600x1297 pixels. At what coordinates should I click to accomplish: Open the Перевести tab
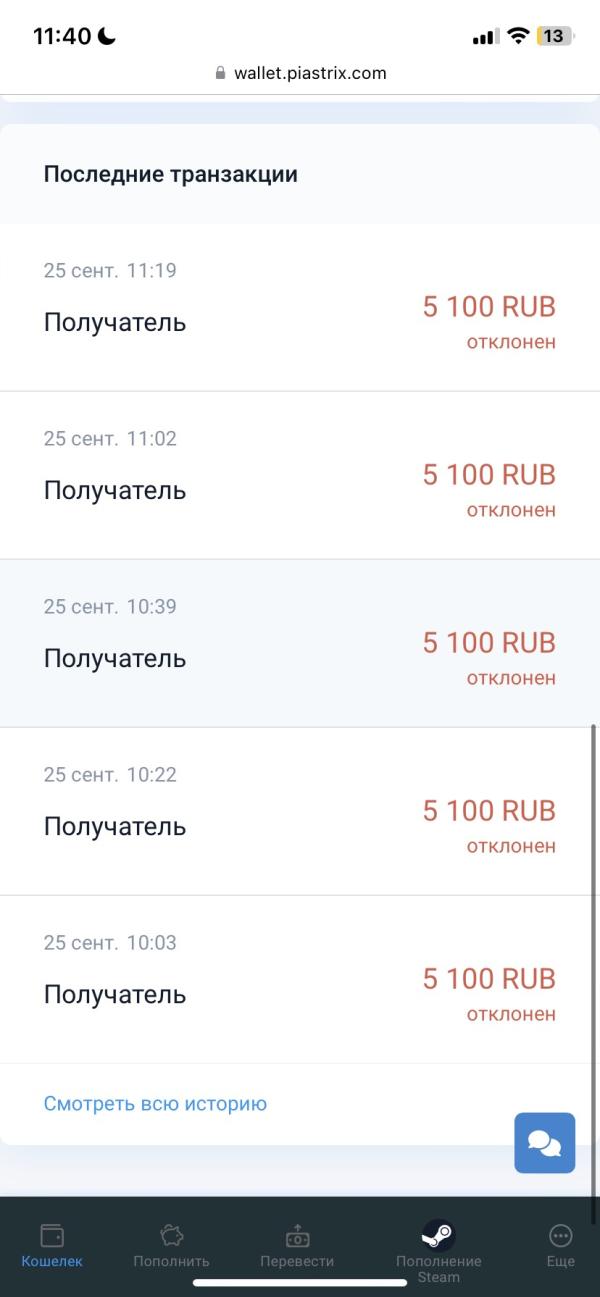point(297,1245)
